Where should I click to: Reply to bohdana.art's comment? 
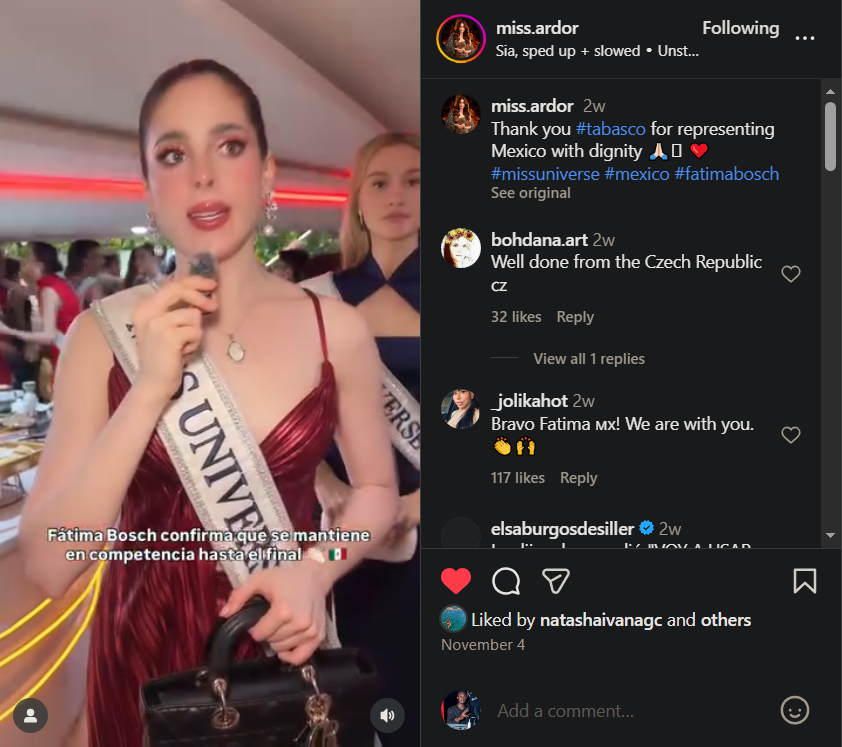click(x=575, y=317)
